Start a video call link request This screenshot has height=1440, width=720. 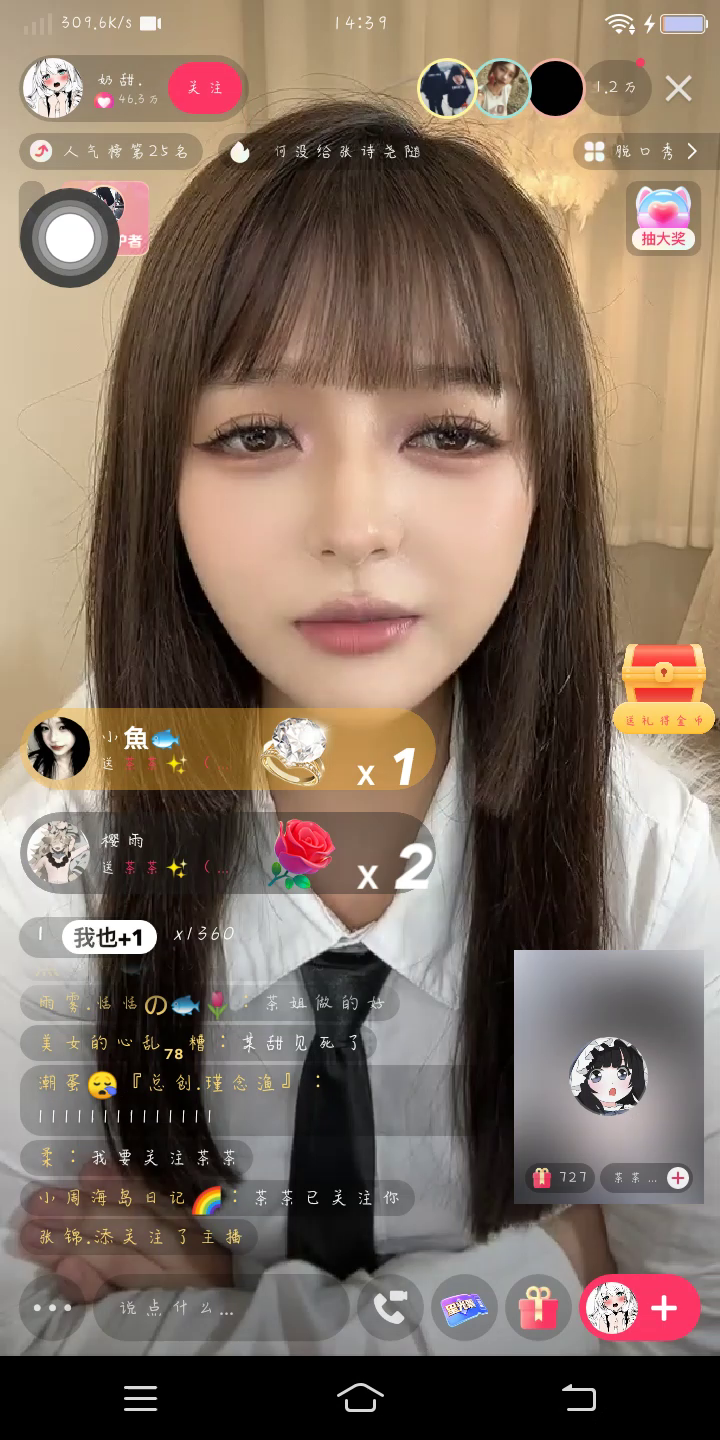pos(390,1307)
